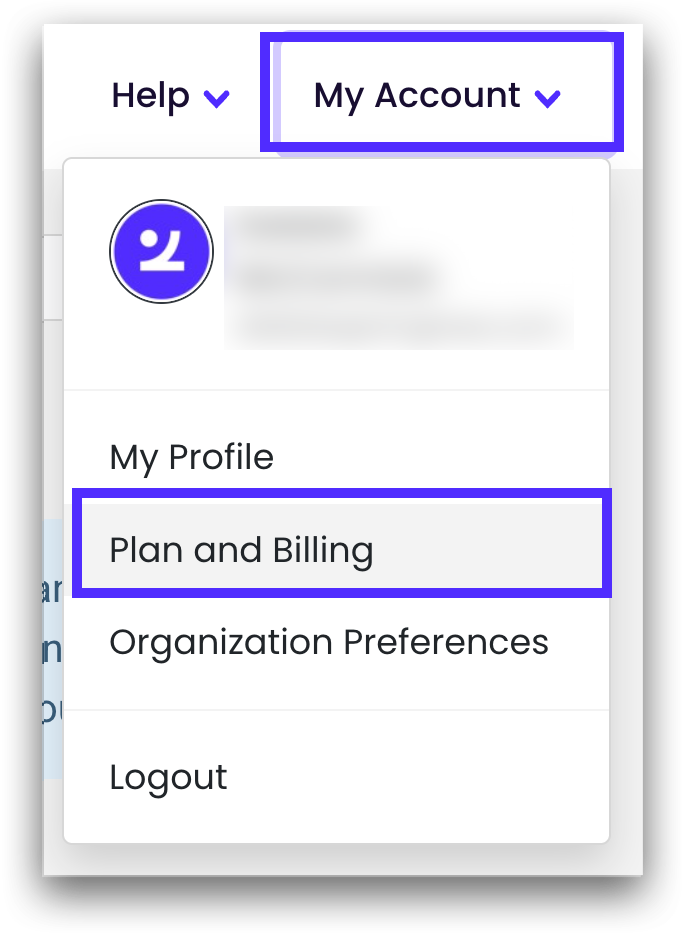The width and height of the screenshot is (682, 934).
Task: Expand the Help dropdown
Action: [x=170, y=96]
